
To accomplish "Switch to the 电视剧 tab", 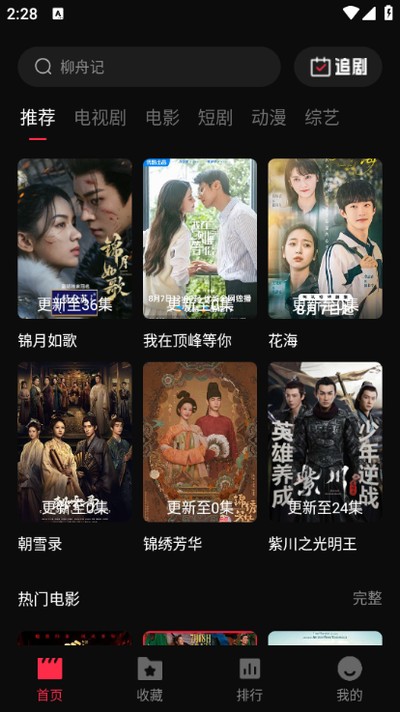I will [x=100, y=118].
